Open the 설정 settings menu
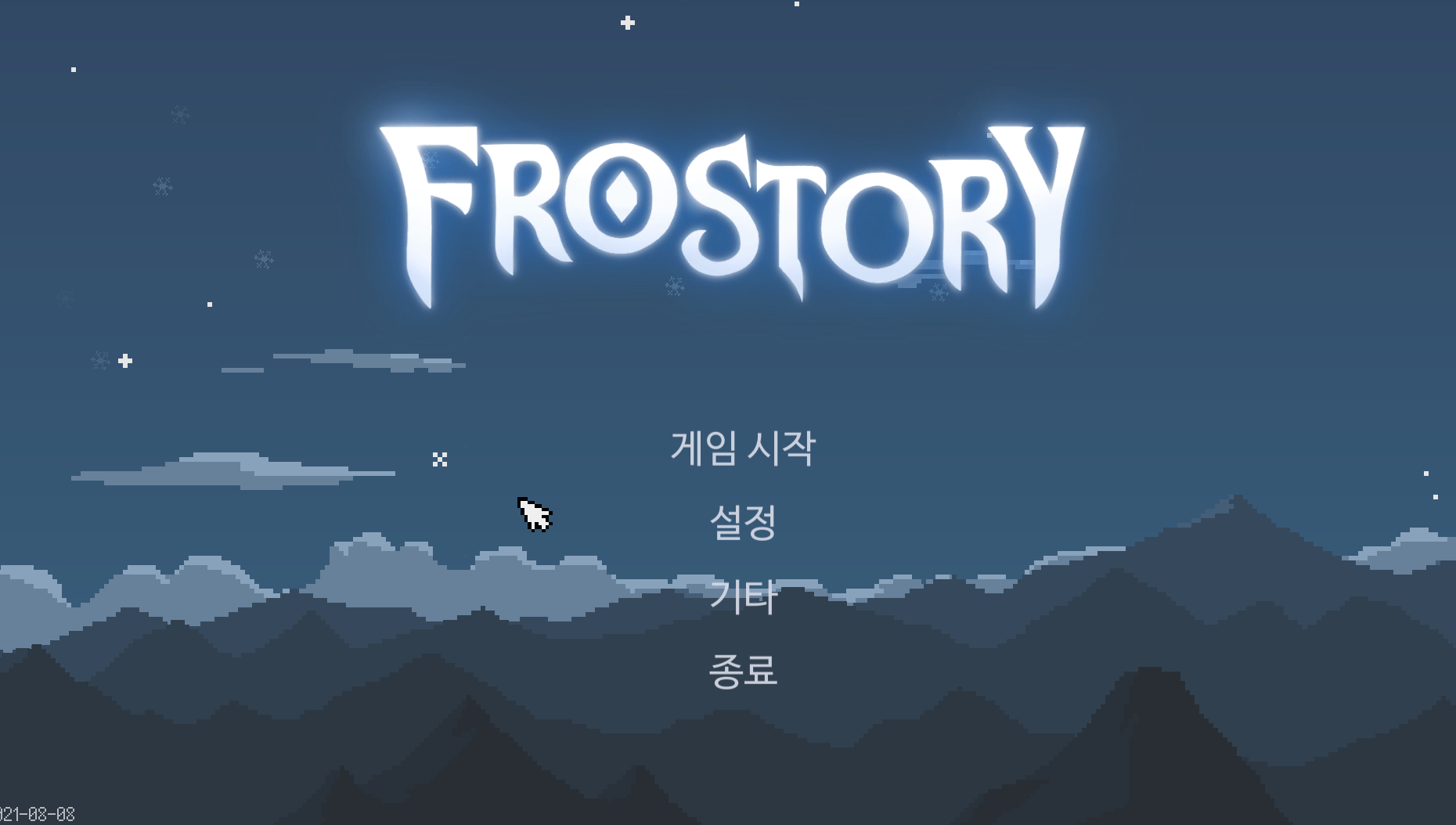The height and width of the screenshot is (825, 1456). [x=742, y=522]
